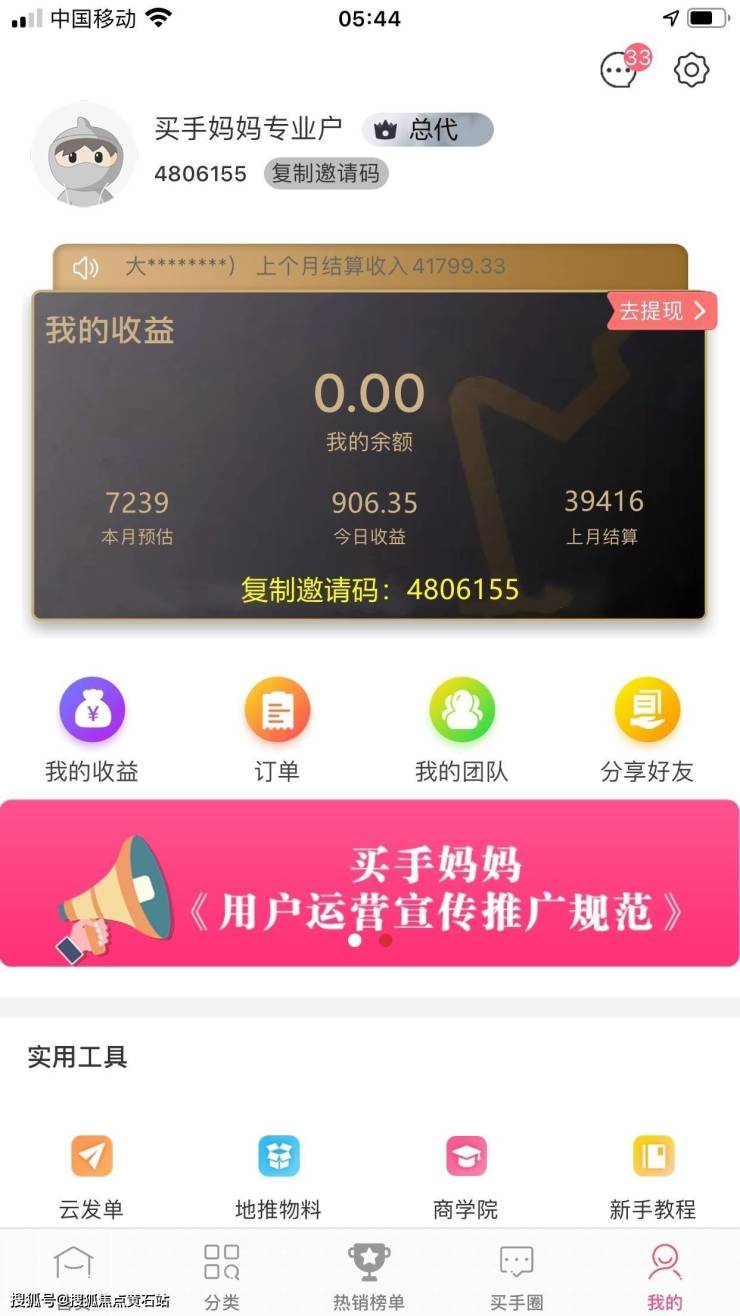Open the settings gear

point(691,69)
